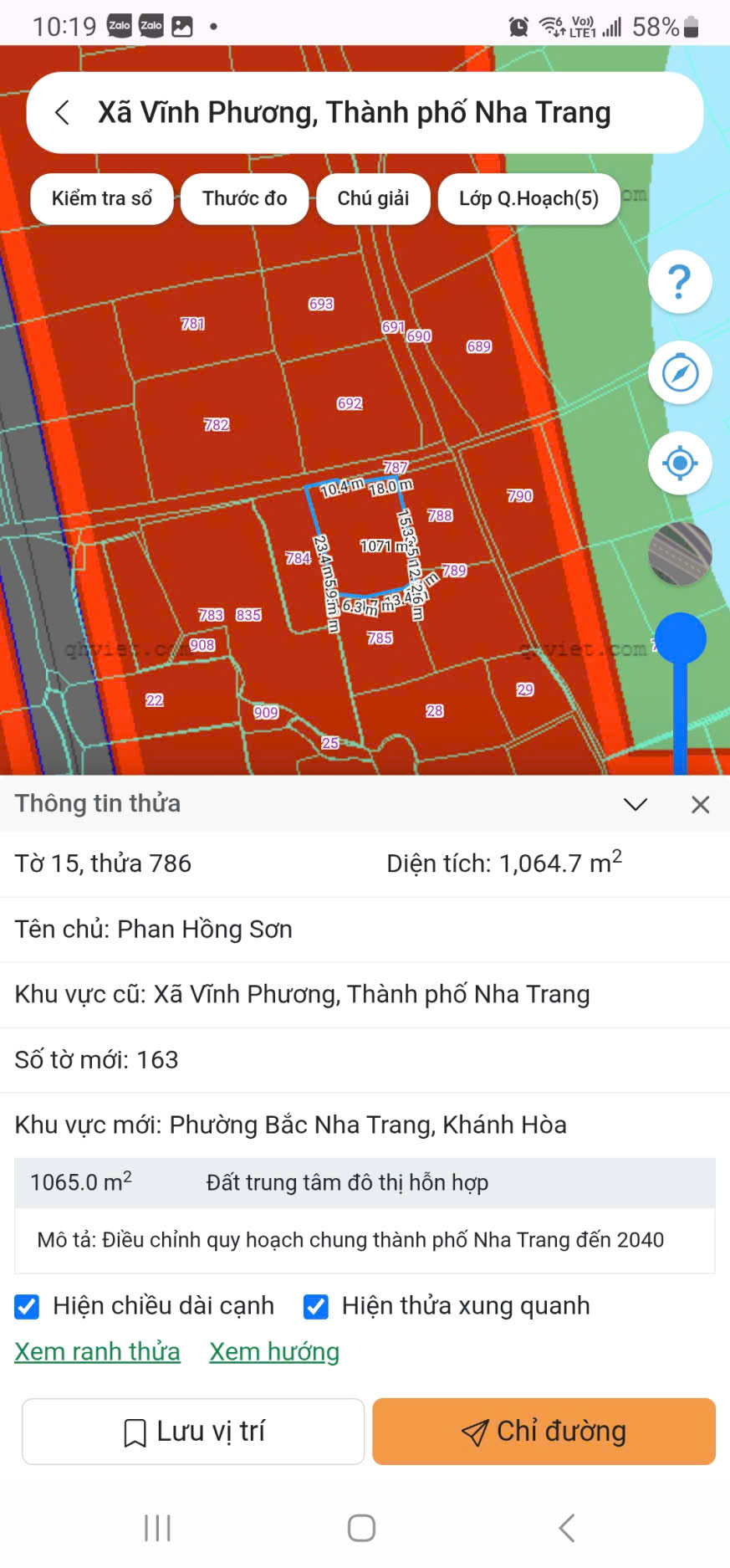The image size is (730, 1568).
Task: Tap the back arrow beside the search bar
Action: [62, 112]
